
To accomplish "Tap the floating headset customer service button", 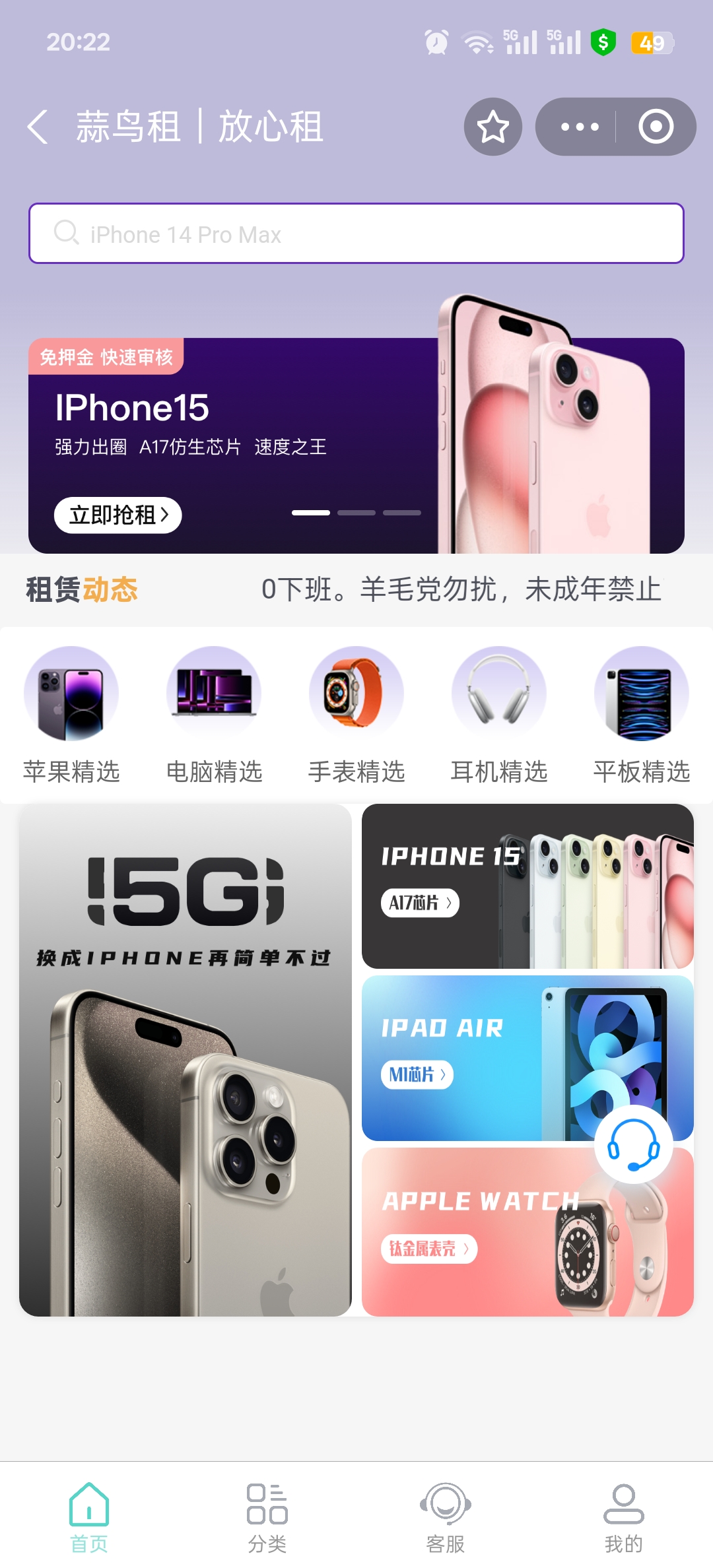I will pos(633,1144).
